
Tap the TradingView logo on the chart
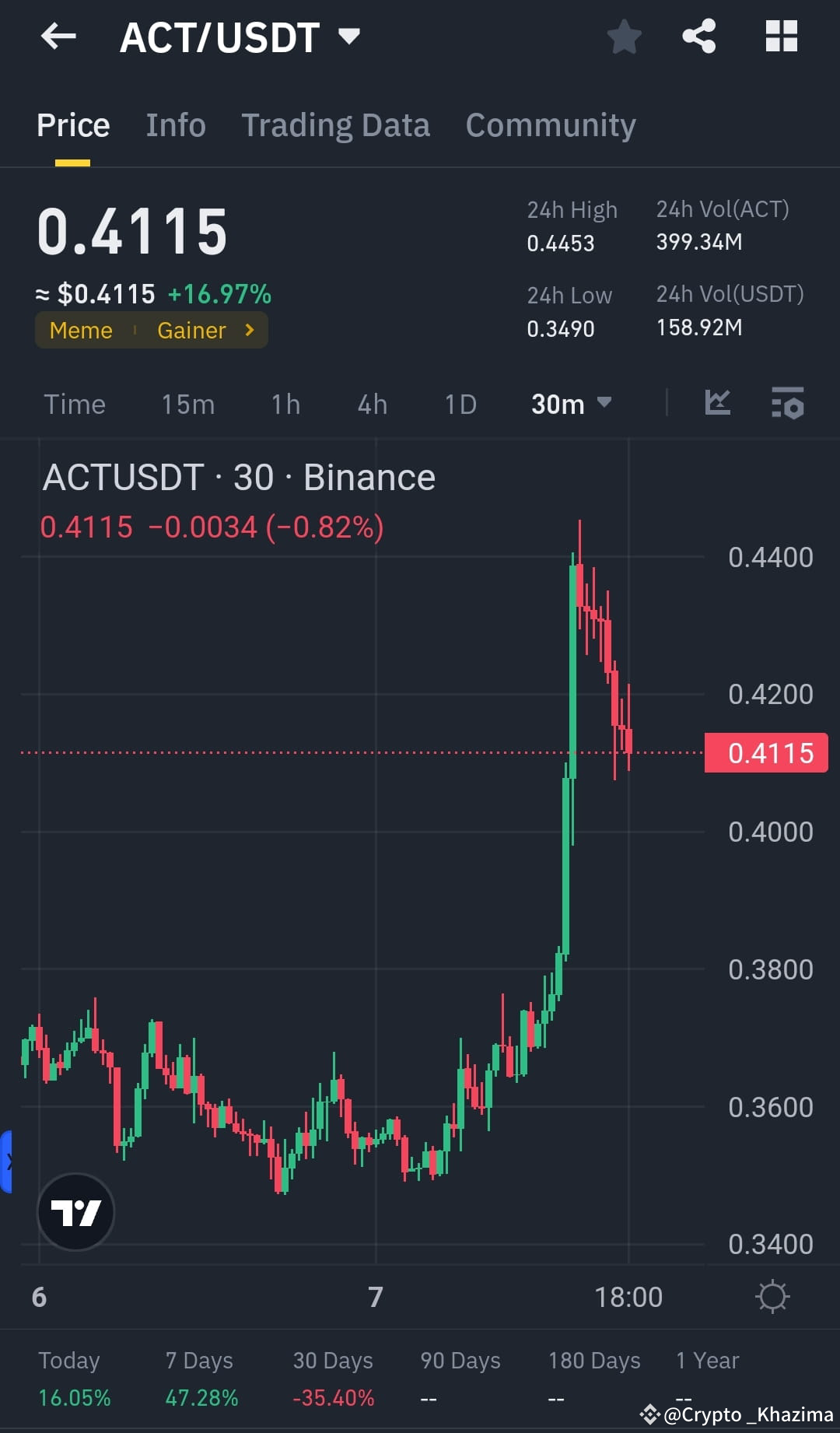tap(75, 1211)
